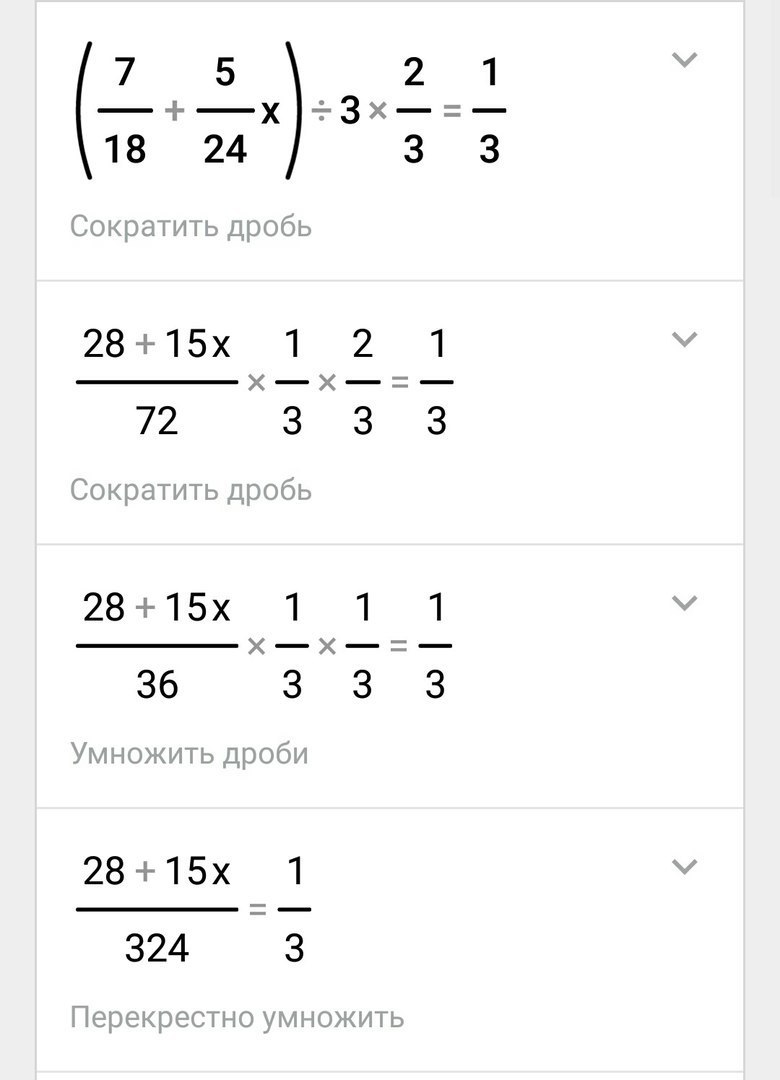
Task: Expand the step with denominator 72
Action: [x=684, y=340]
